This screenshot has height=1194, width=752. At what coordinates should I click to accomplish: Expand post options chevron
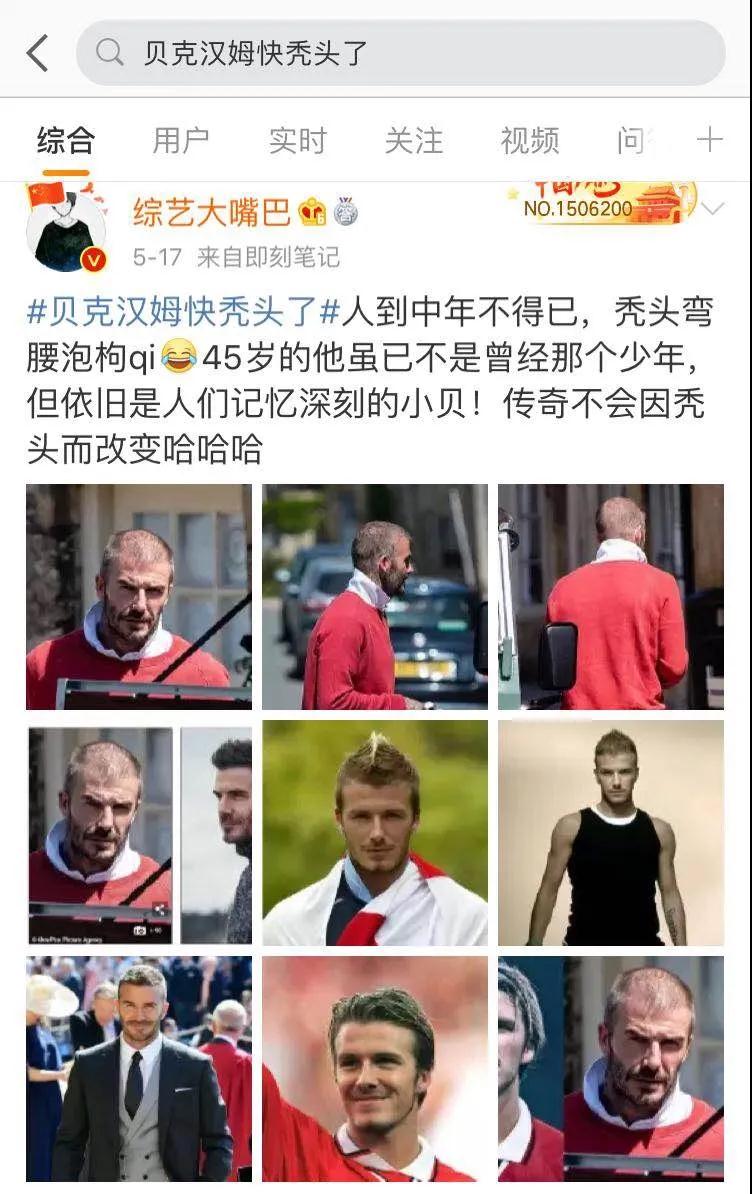[713, 209]
